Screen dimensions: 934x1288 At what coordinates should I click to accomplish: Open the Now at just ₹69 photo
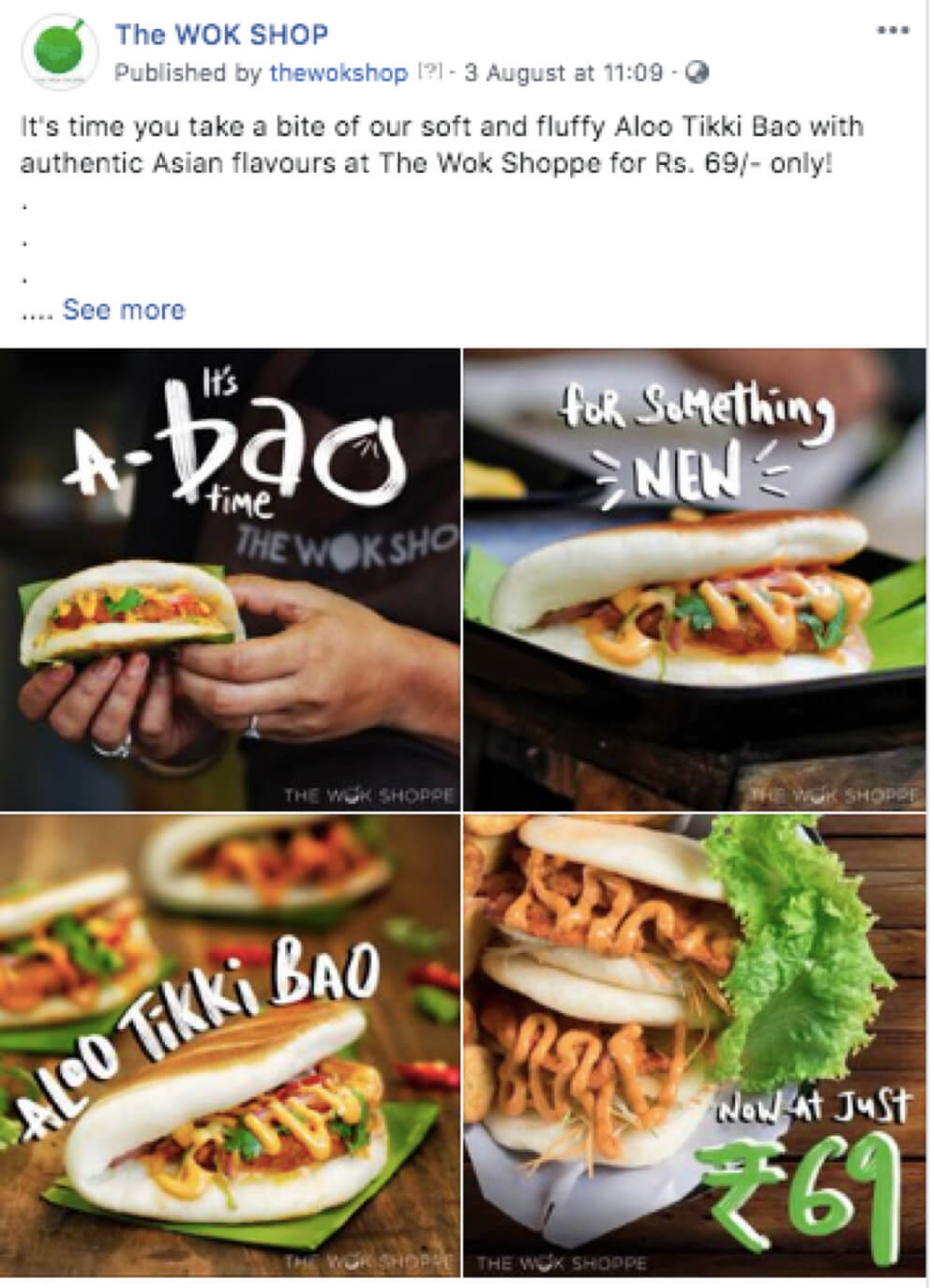[695, 1046]
